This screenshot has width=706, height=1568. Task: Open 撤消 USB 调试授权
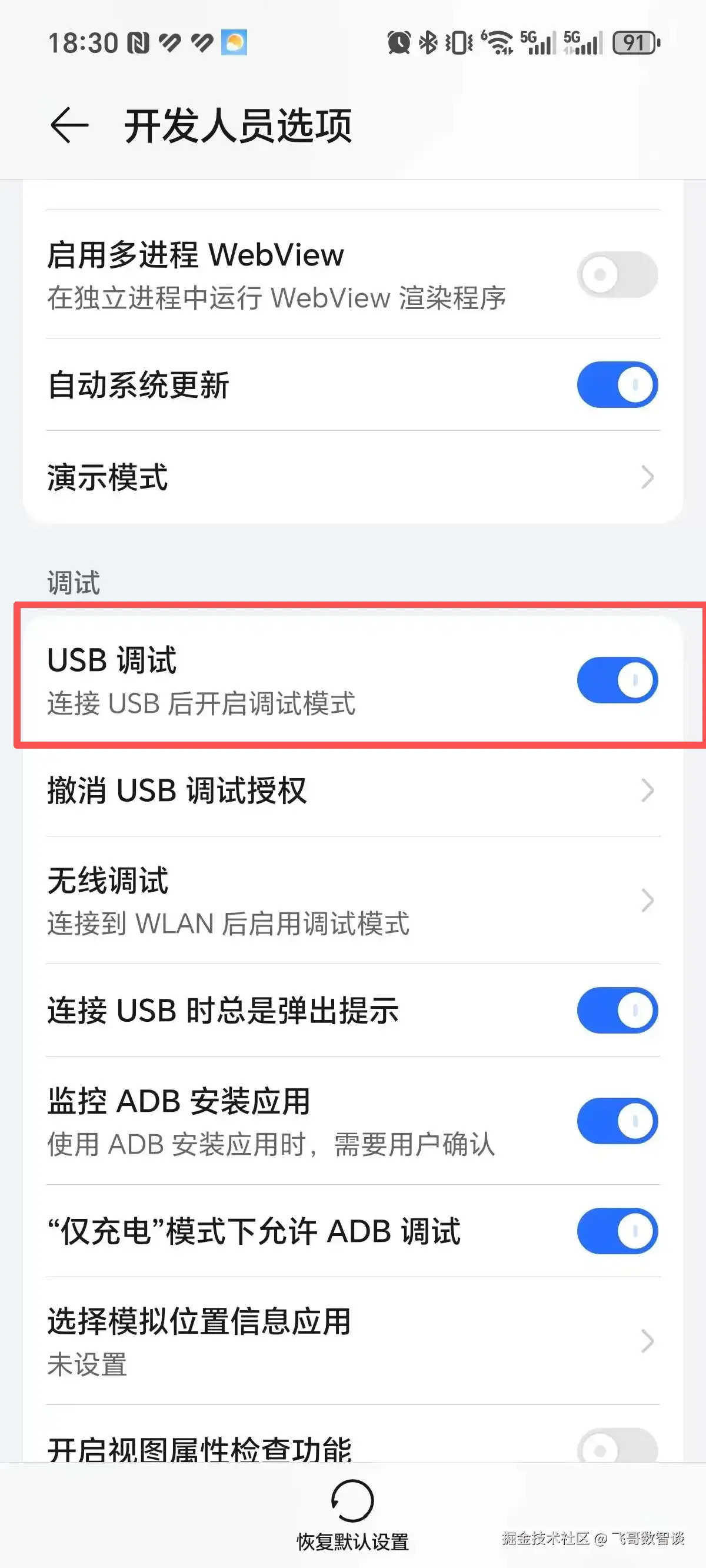click(x=352, y=790)
